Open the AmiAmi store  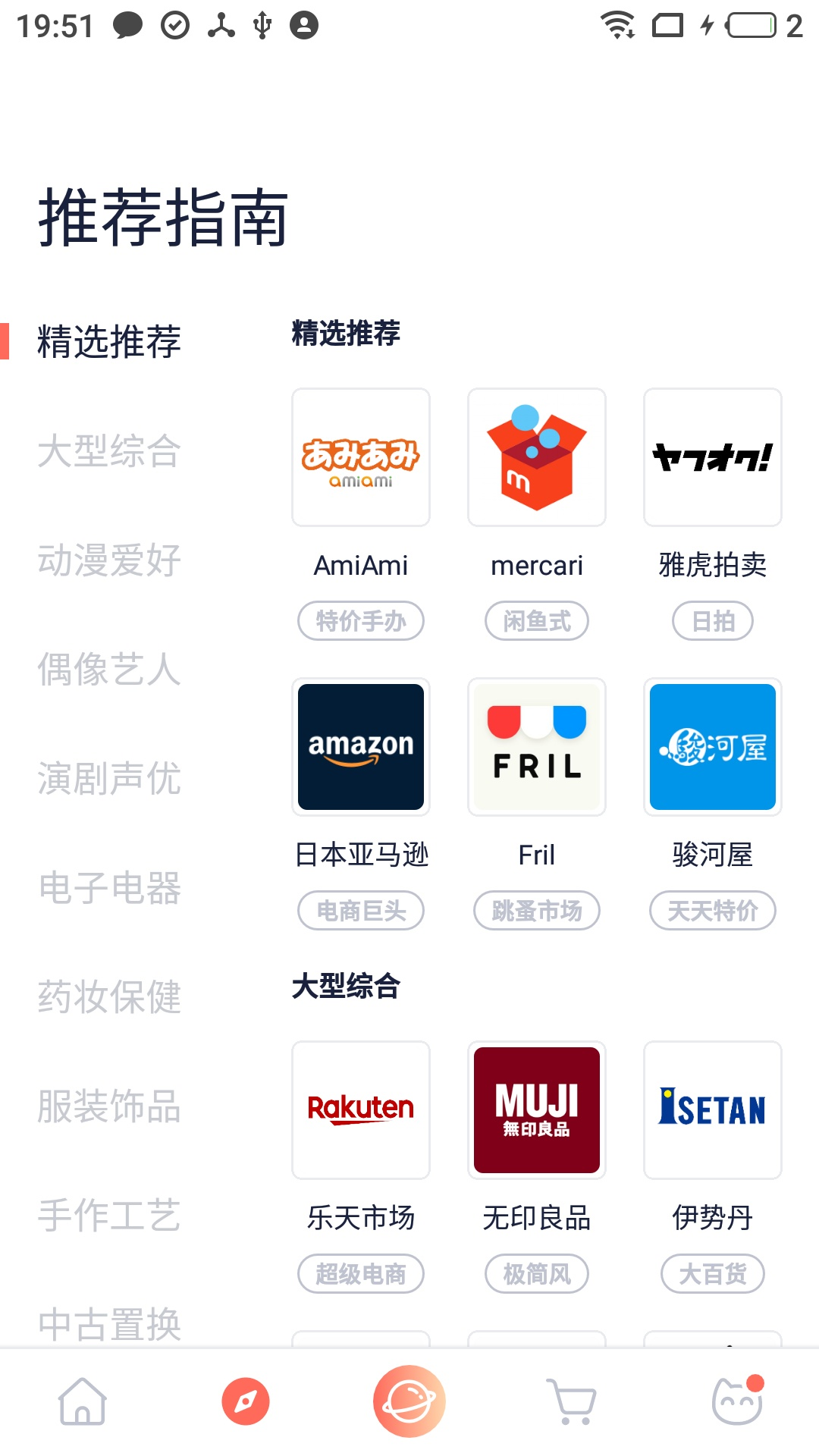pos(361,457)
